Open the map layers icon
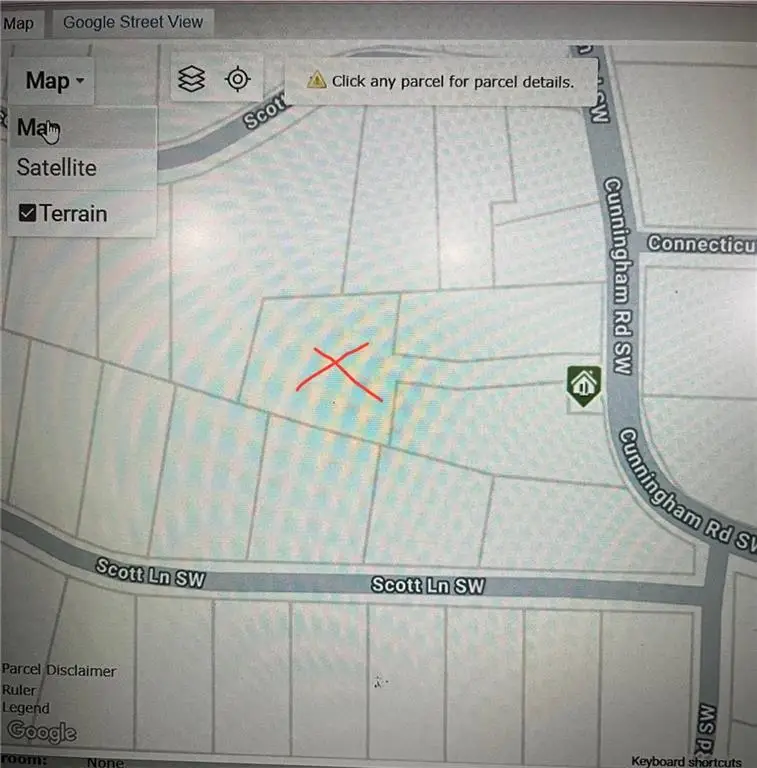757x768 pixels. coord(191,80)
